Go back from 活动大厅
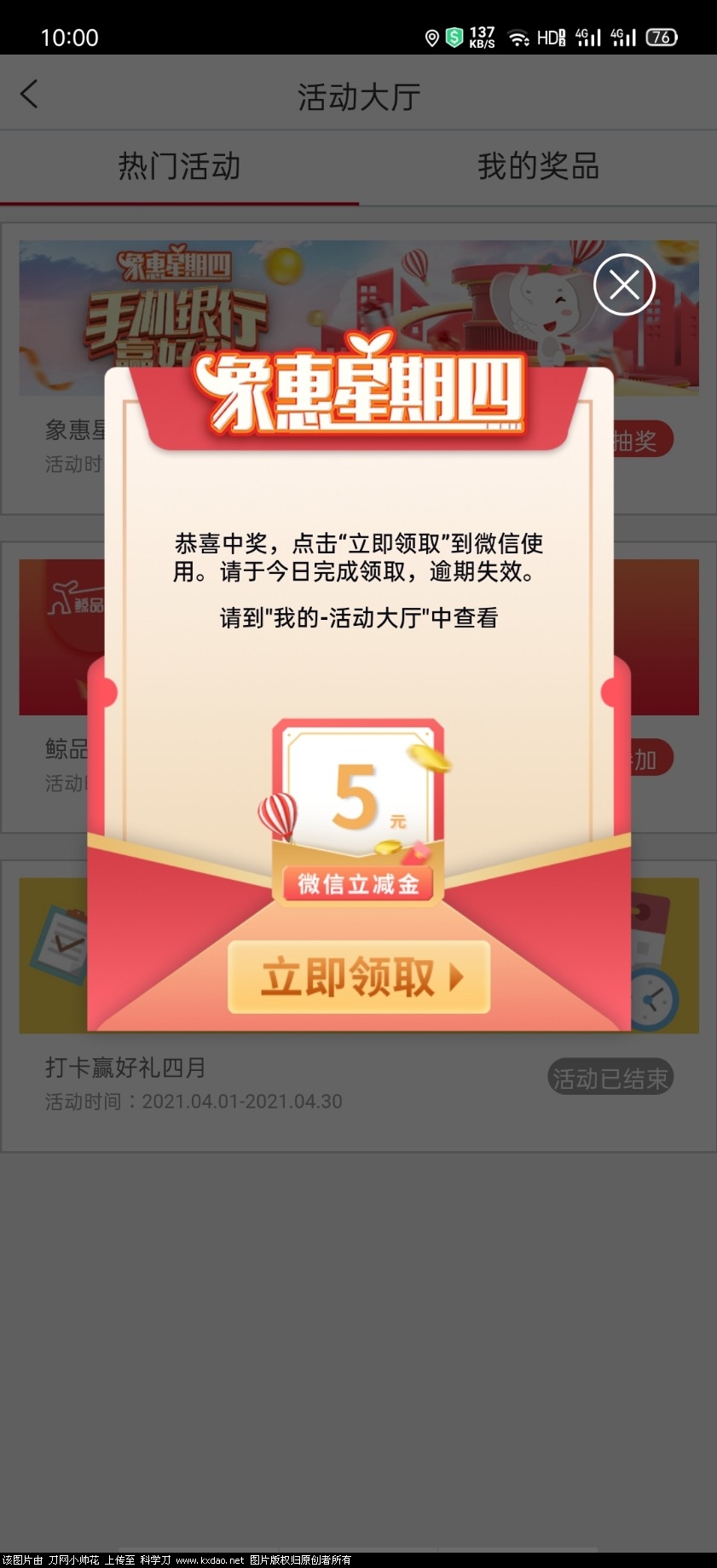Viewport: 717px width, 1568px height. coord(30,95)
